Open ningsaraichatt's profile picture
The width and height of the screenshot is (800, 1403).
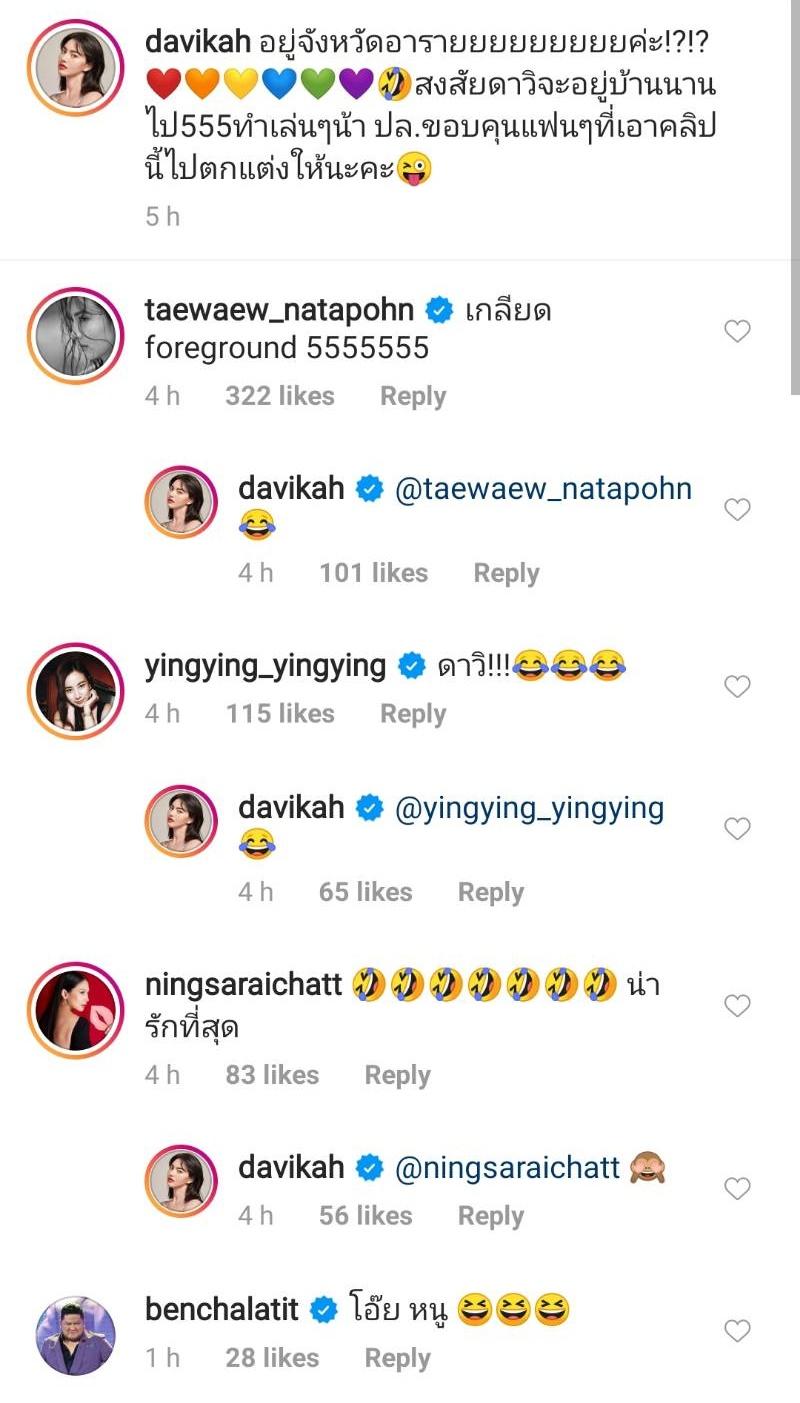(75, 1010)
